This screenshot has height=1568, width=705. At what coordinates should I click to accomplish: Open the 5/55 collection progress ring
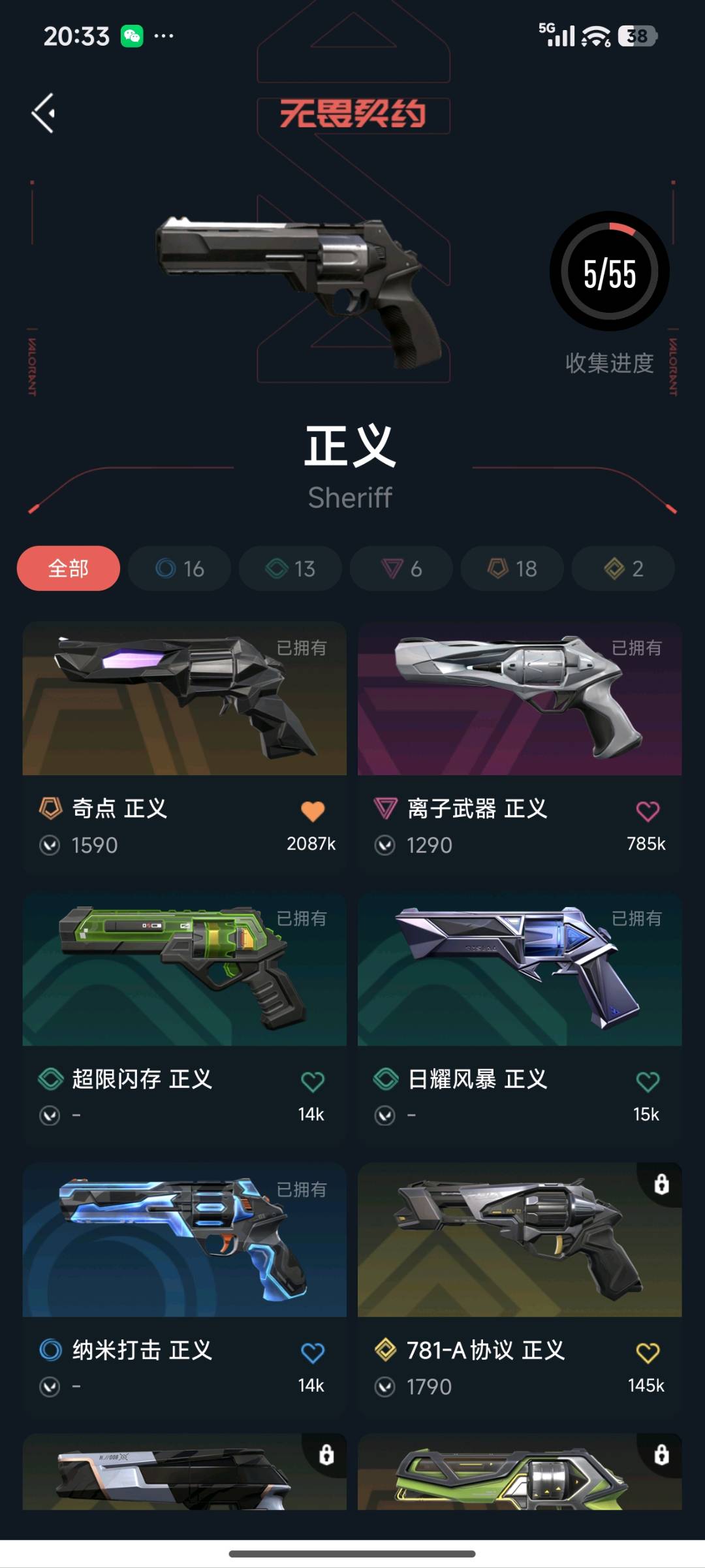(610, 271)
